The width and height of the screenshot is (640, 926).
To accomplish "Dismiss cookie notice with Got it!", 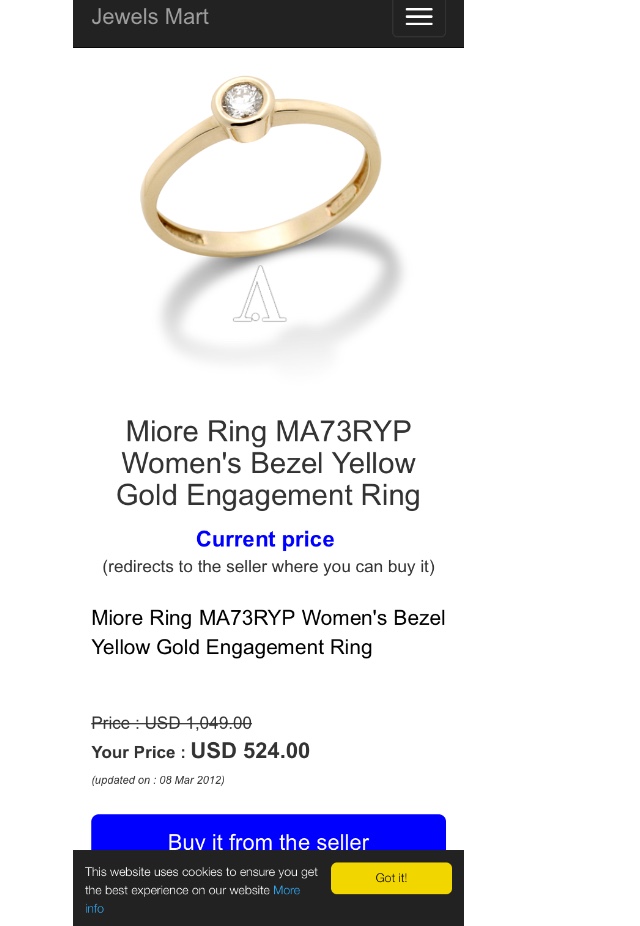I will pyautogui.click(x=391, y=878).
